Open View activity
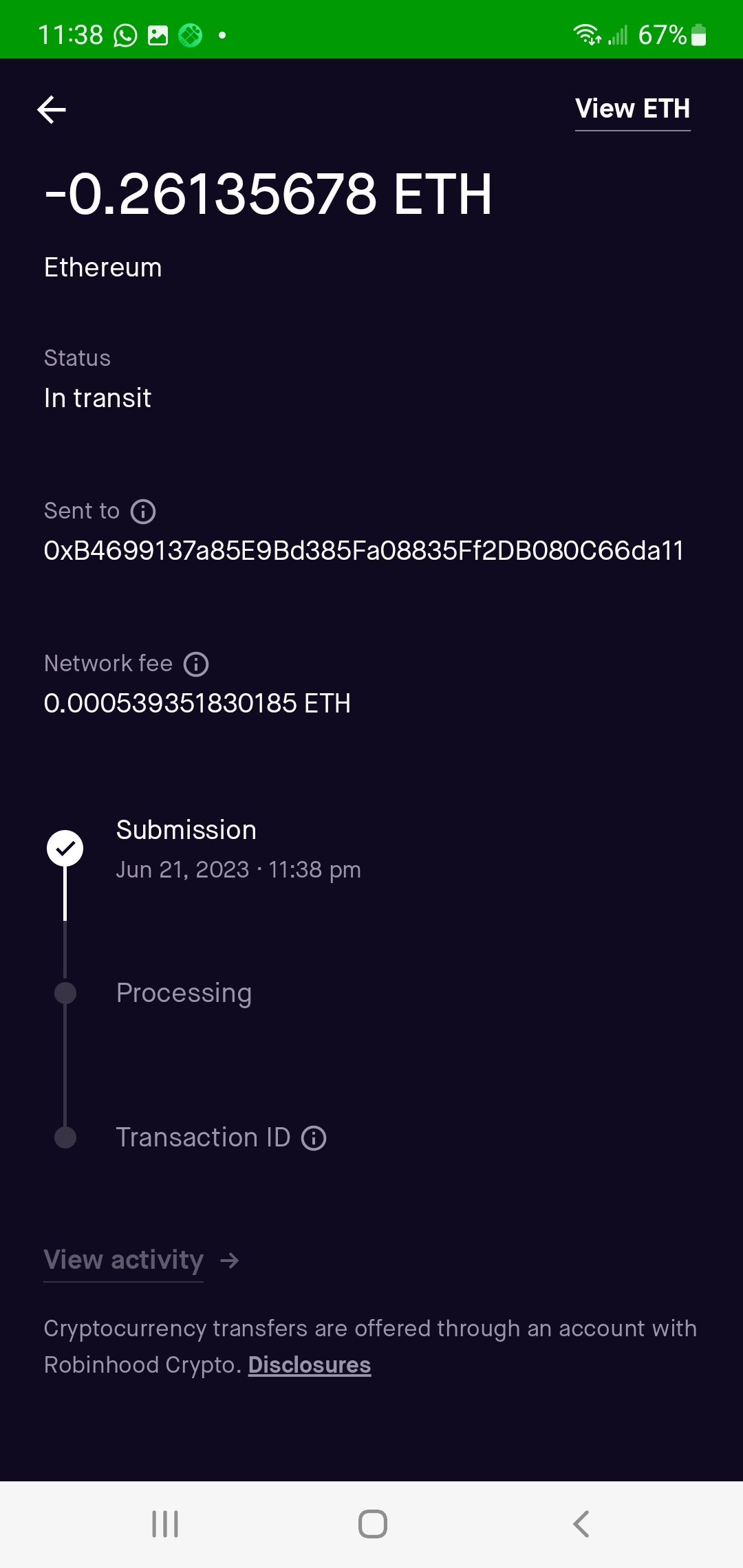The height and width of the screenshot is (1568, 743). (x=124, y=1260)
